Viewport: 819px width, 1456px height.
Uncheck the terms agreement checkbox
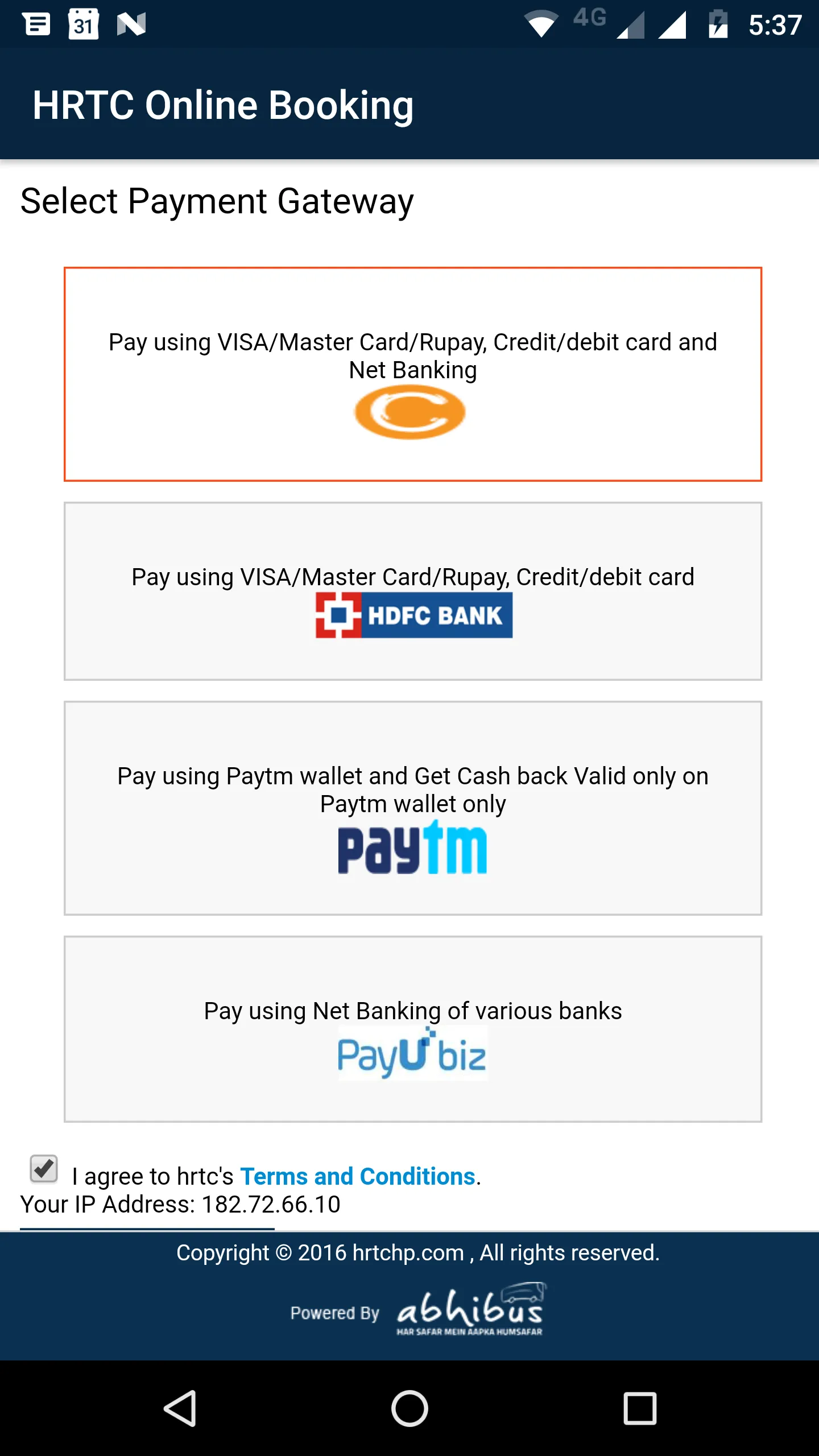click(x=44, y=1169)
